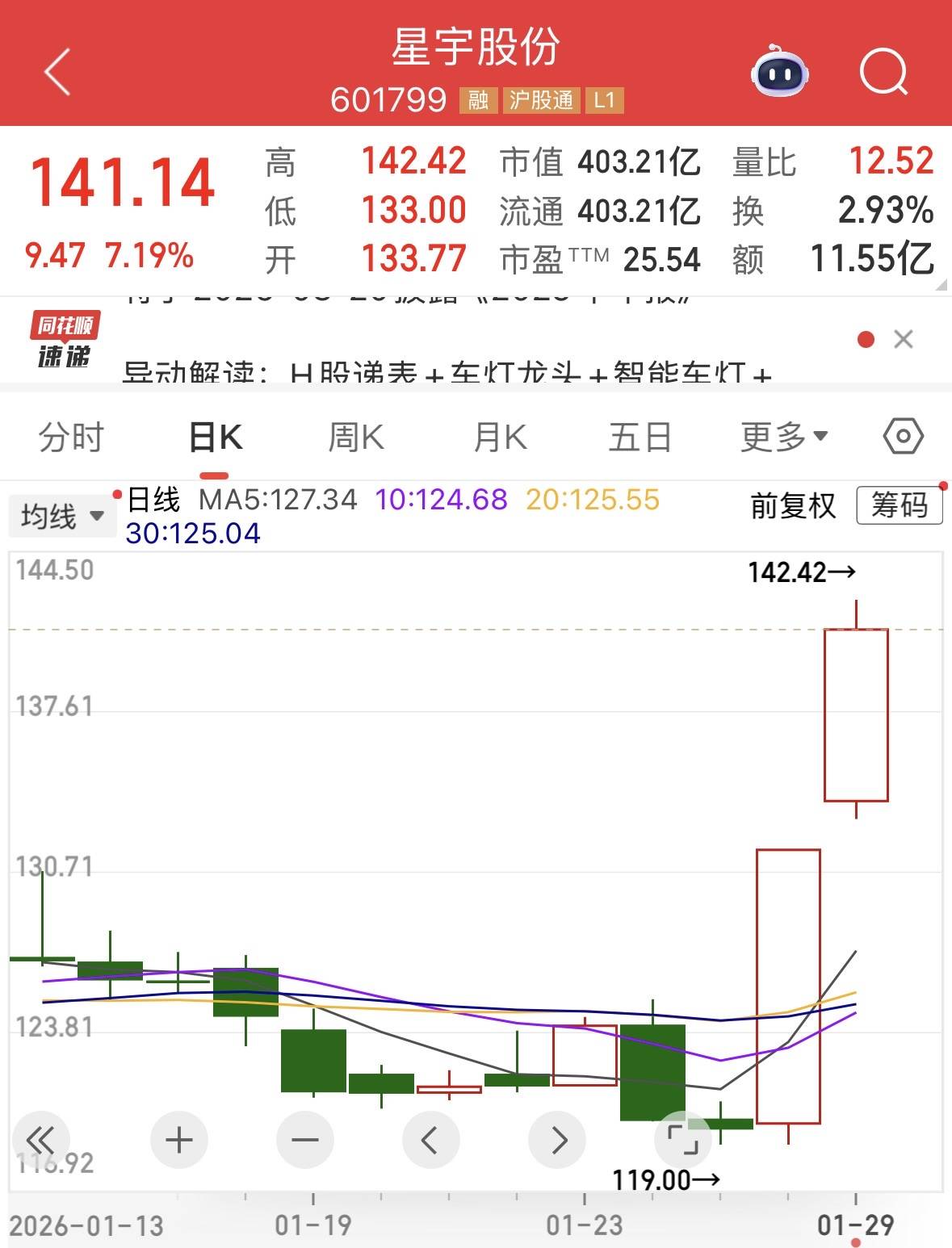Expand chart to fullscreen
Image resolution: width=952 pixels, height=1248 pixels.
(682, 1140)
